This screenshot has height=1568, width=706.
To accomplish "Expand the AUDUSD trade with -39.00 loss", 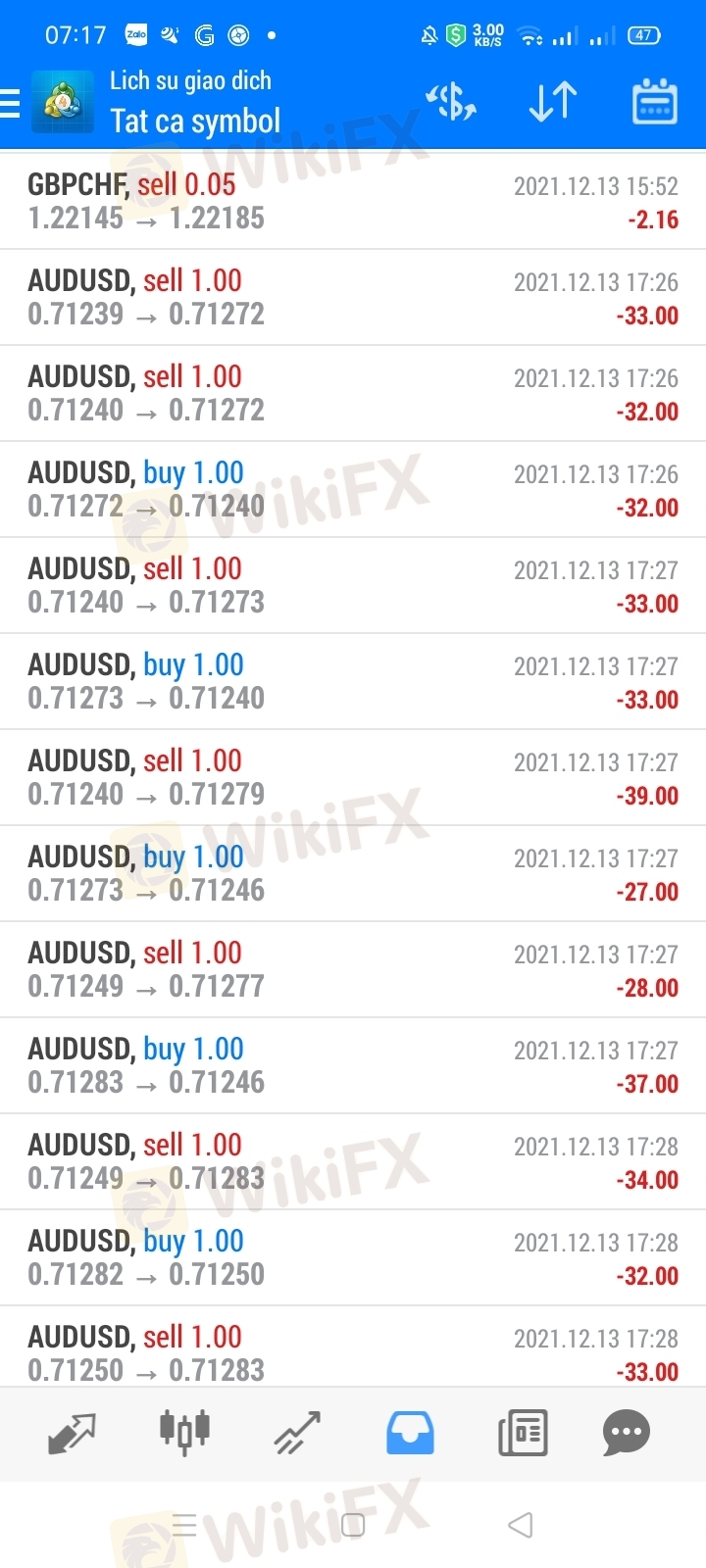I will [353, 777].
